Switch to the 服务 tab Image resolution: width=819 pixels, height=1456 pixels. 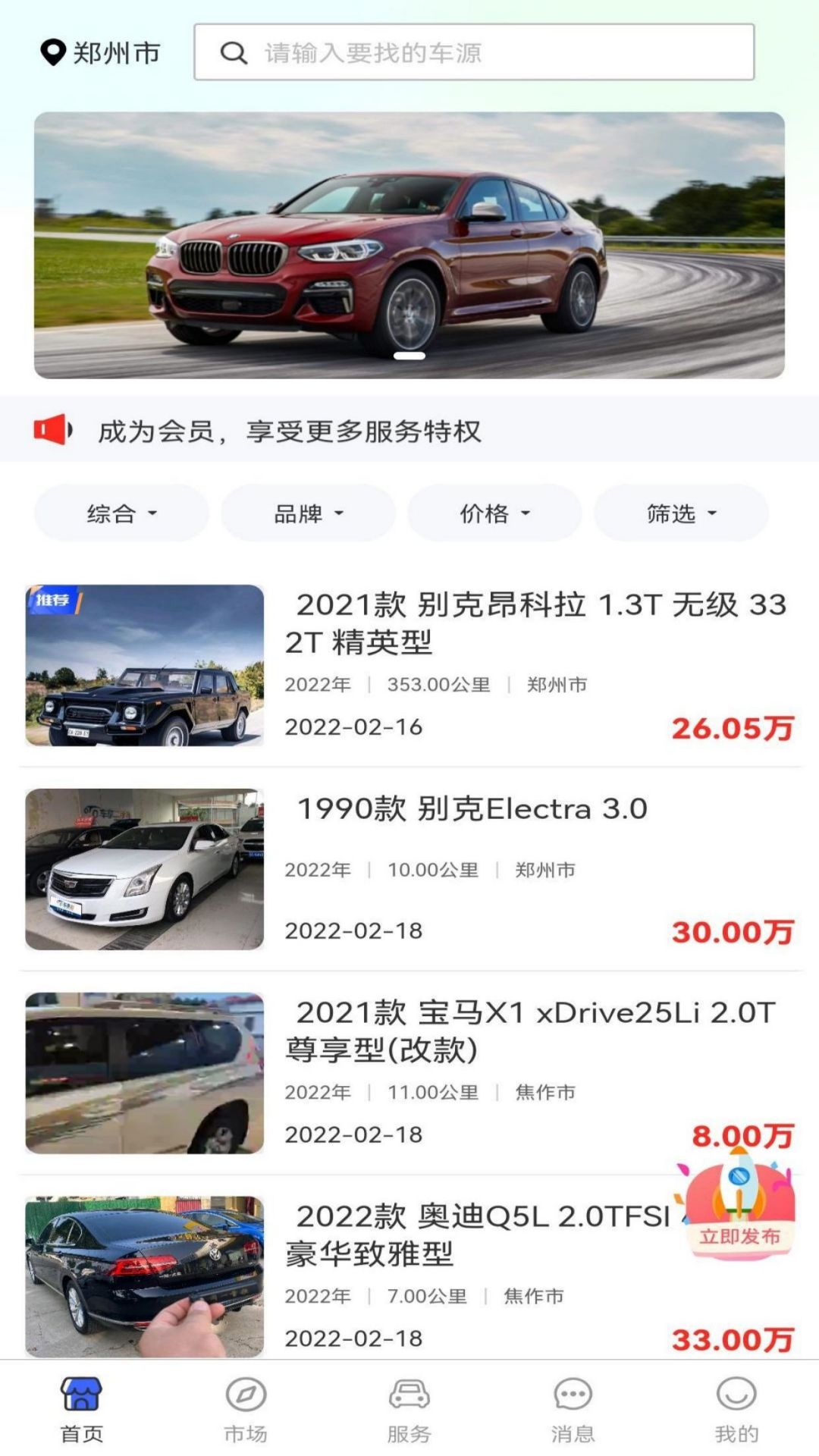point(409,1409)
